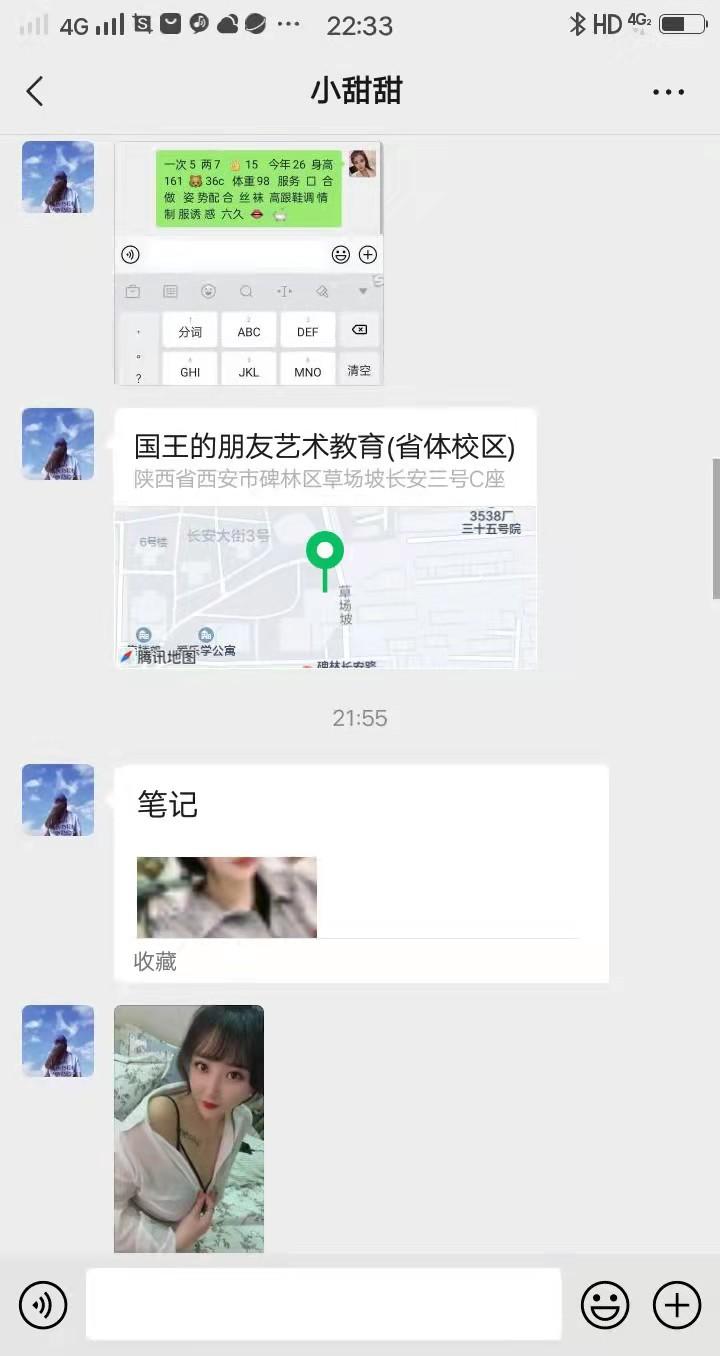This screenshot has height=1356, width=720.
Task: Switch to voice message input
Action: 43,1304
